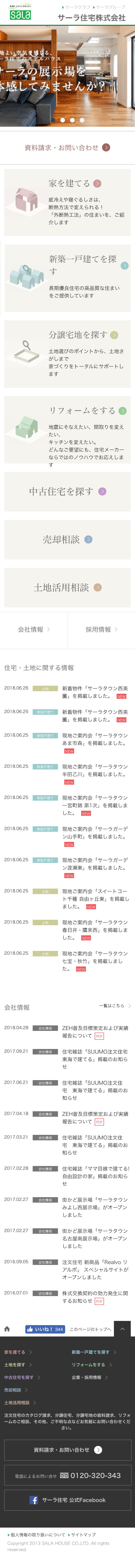Viewport: 135px width, 1568px height.
Task: Tap the home icon in the footer bar
Action: tap(7, 1329)
